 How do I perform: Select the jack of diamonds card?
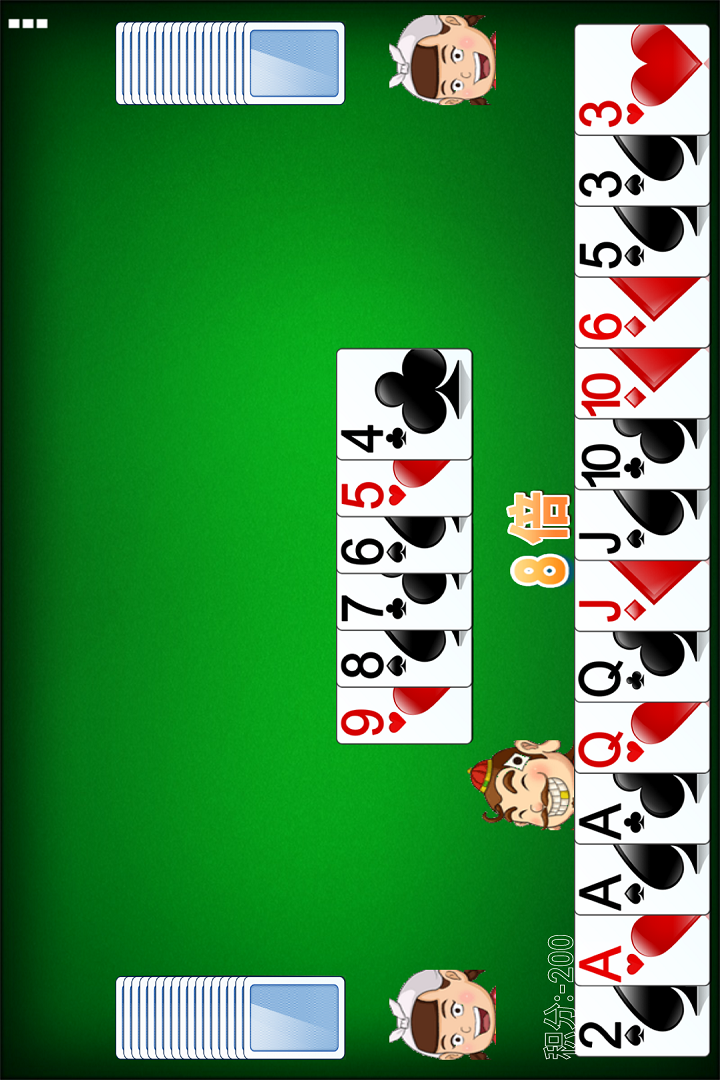pos(642,596)
